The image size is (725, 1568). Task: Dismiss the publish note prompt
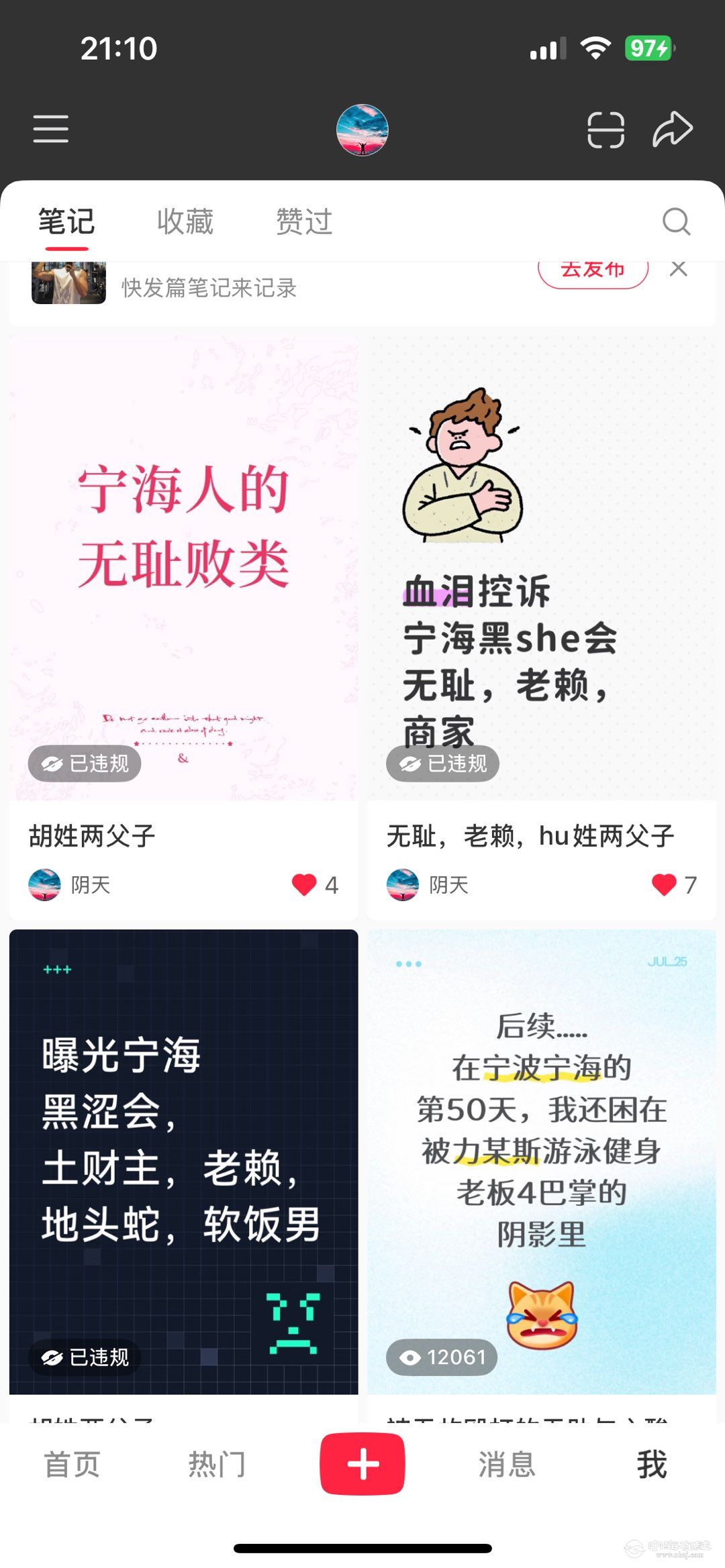point(679,269)
